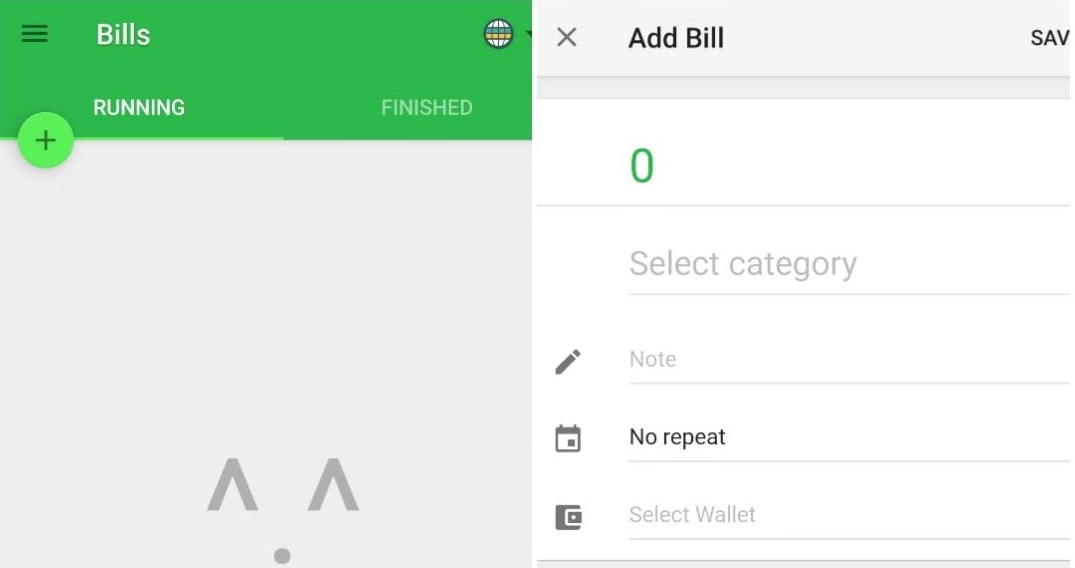Save the new bill
Viewport: 1075px width, 568px height.
pos(1050,38)
